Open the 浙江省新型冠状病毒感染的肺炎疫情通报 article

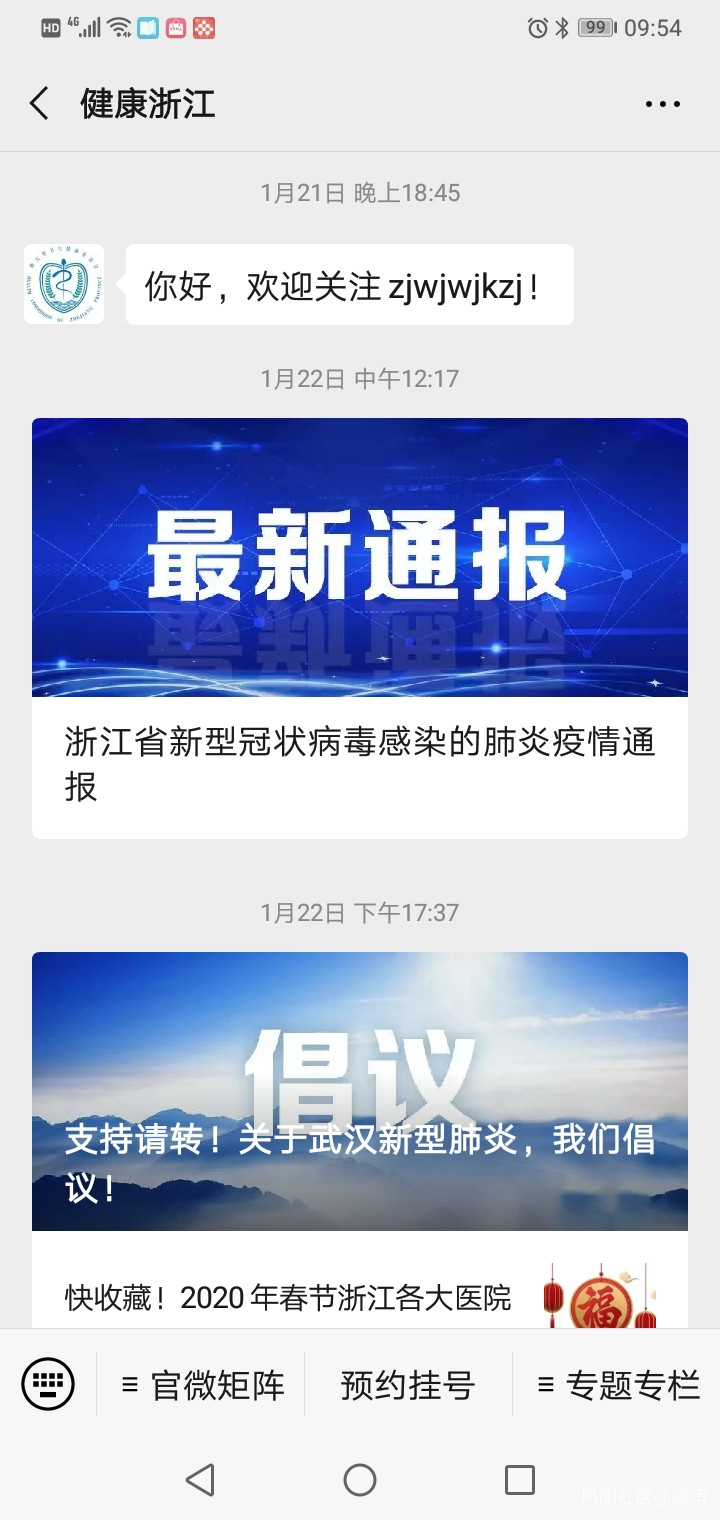pos(360,627)
